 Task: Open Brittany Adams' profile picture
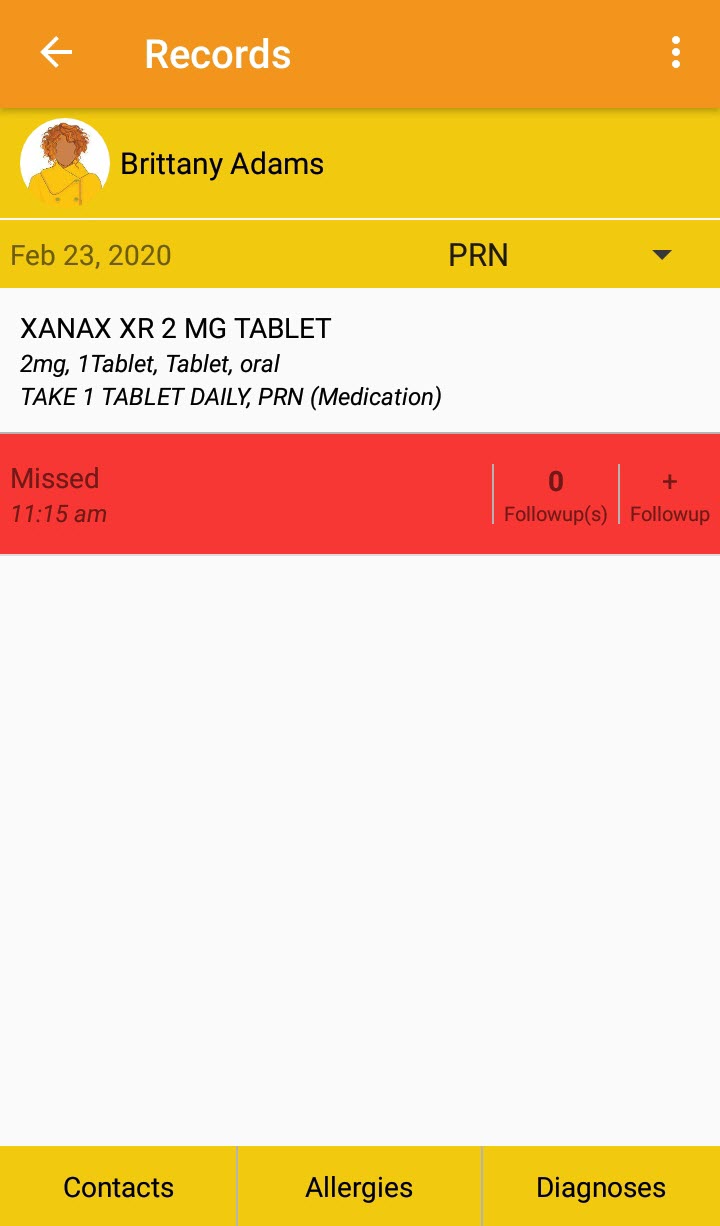click(x=65, y=163)
